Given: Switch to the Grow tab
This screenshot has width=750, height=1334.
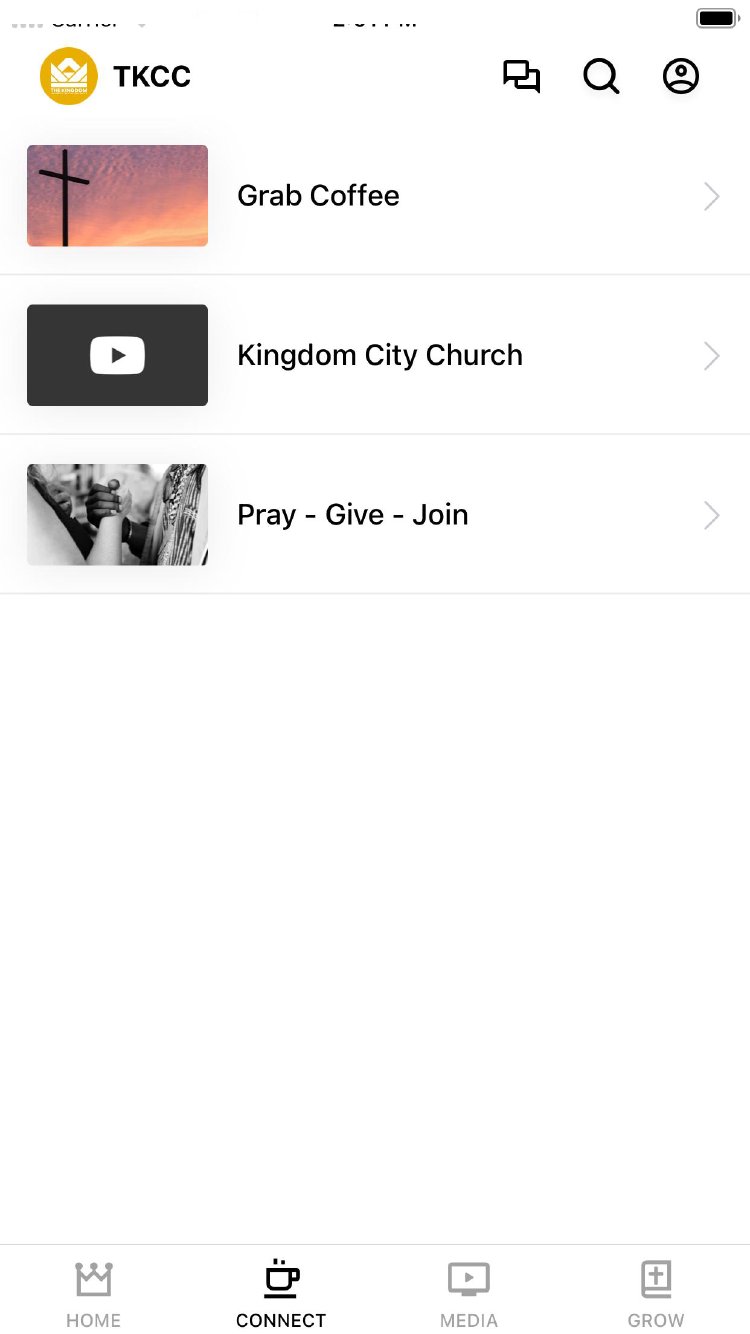Looking at the screenshot, I should [x=656, y=1294].
